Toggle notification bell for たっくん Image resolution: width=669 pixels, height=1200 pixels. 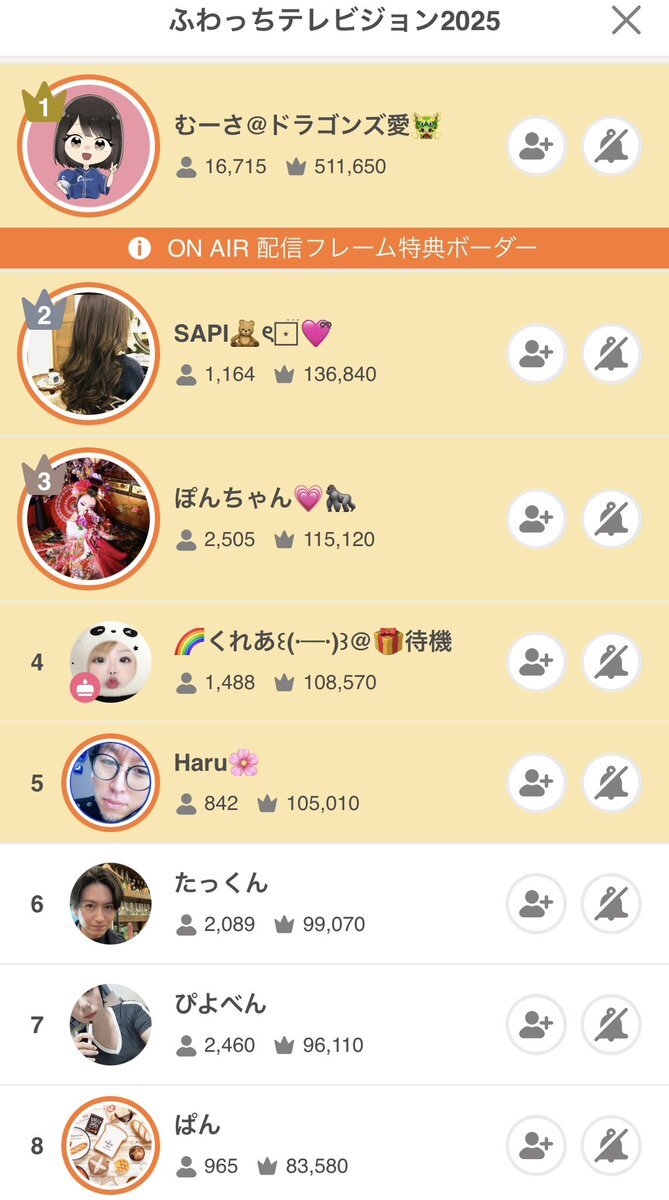[x=611, y=904]
